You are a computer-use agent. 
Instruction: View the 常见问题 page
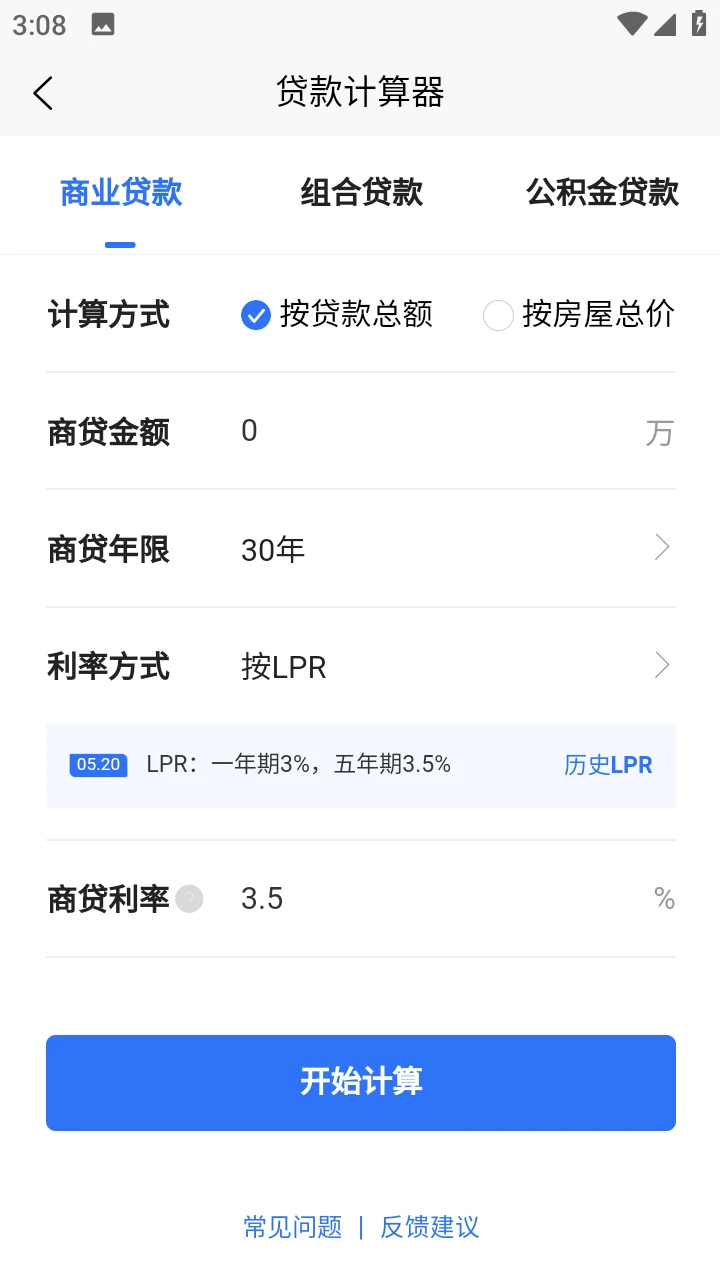coord(290,1227)
